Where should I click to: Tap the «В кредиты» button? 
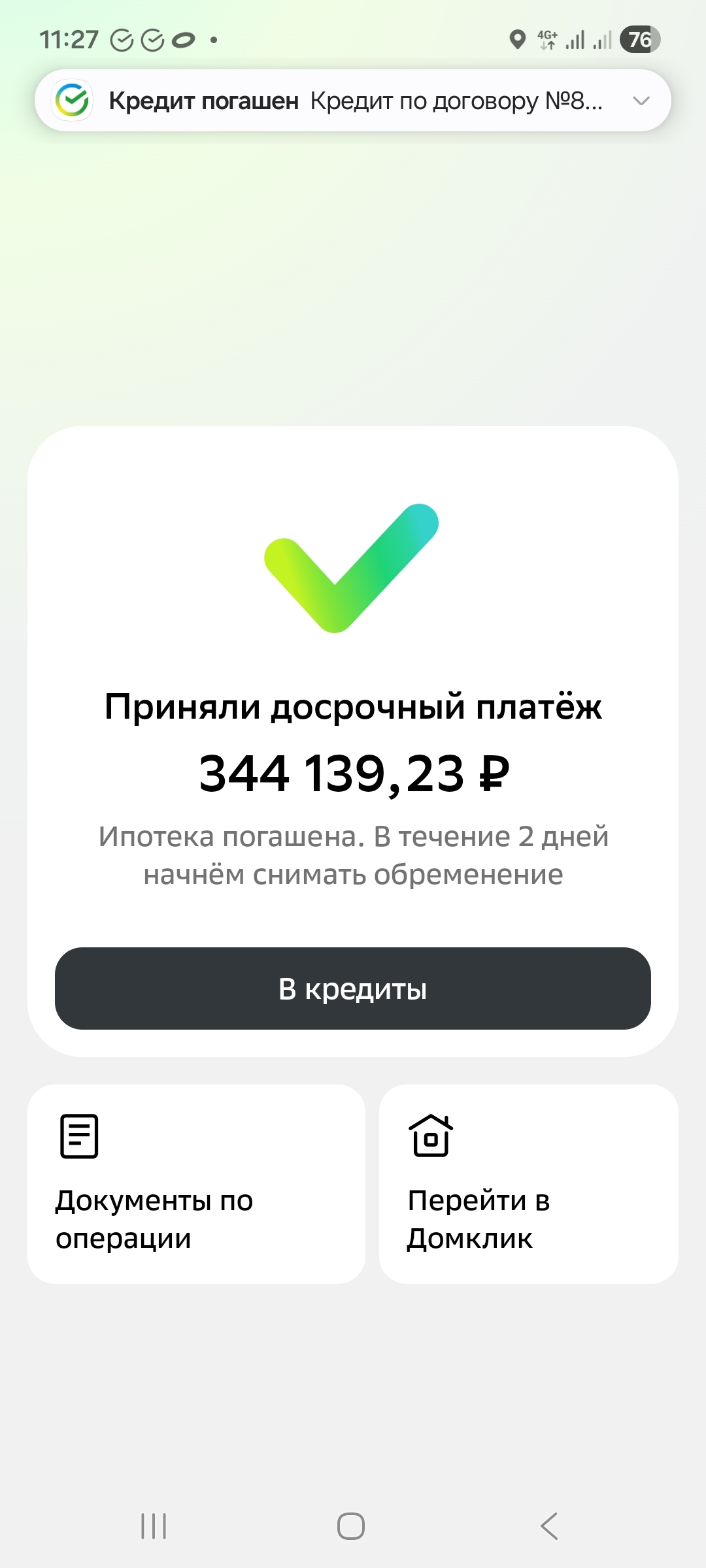353,988
